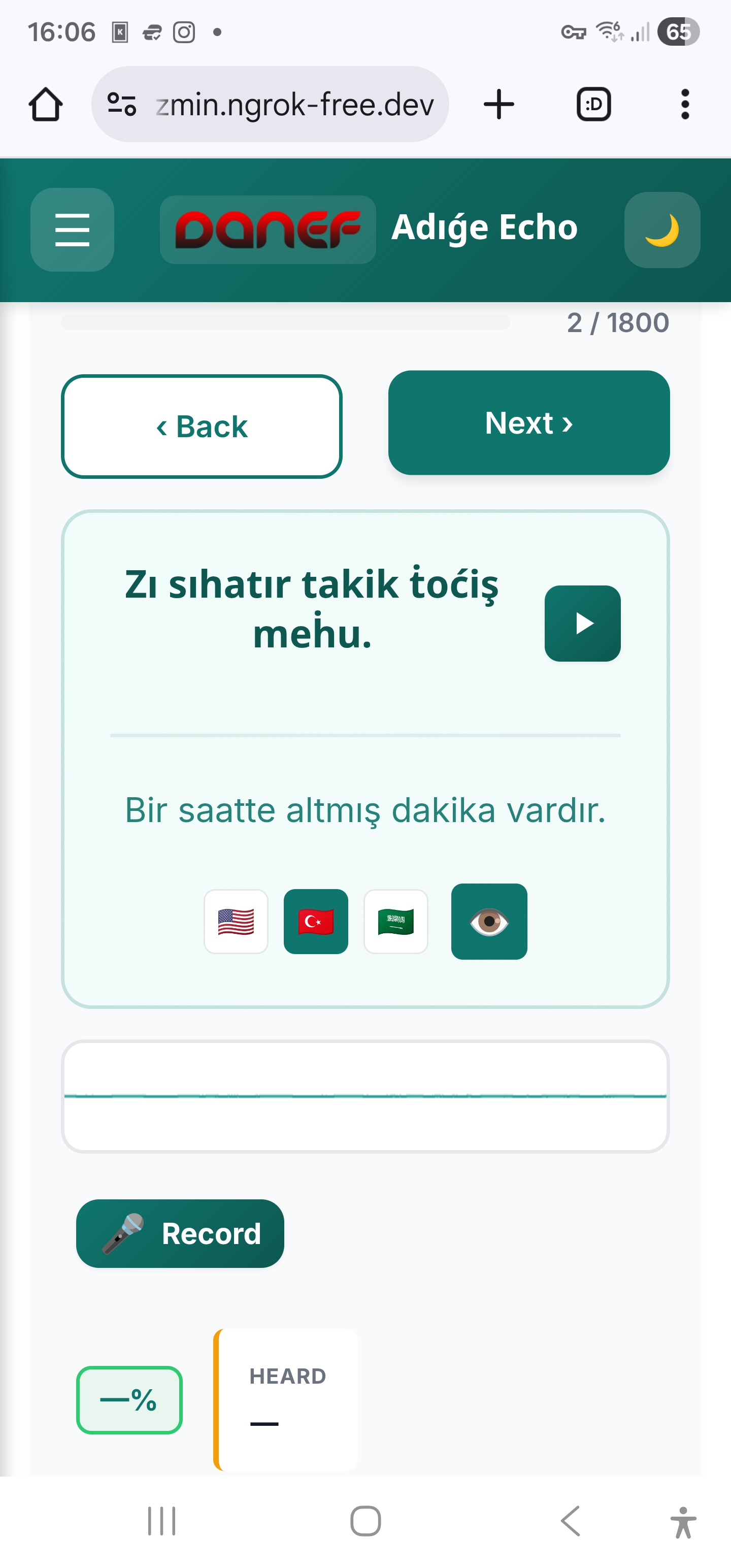
Task: Show the English translation via US flag
Action: click(x=236, y=922)
